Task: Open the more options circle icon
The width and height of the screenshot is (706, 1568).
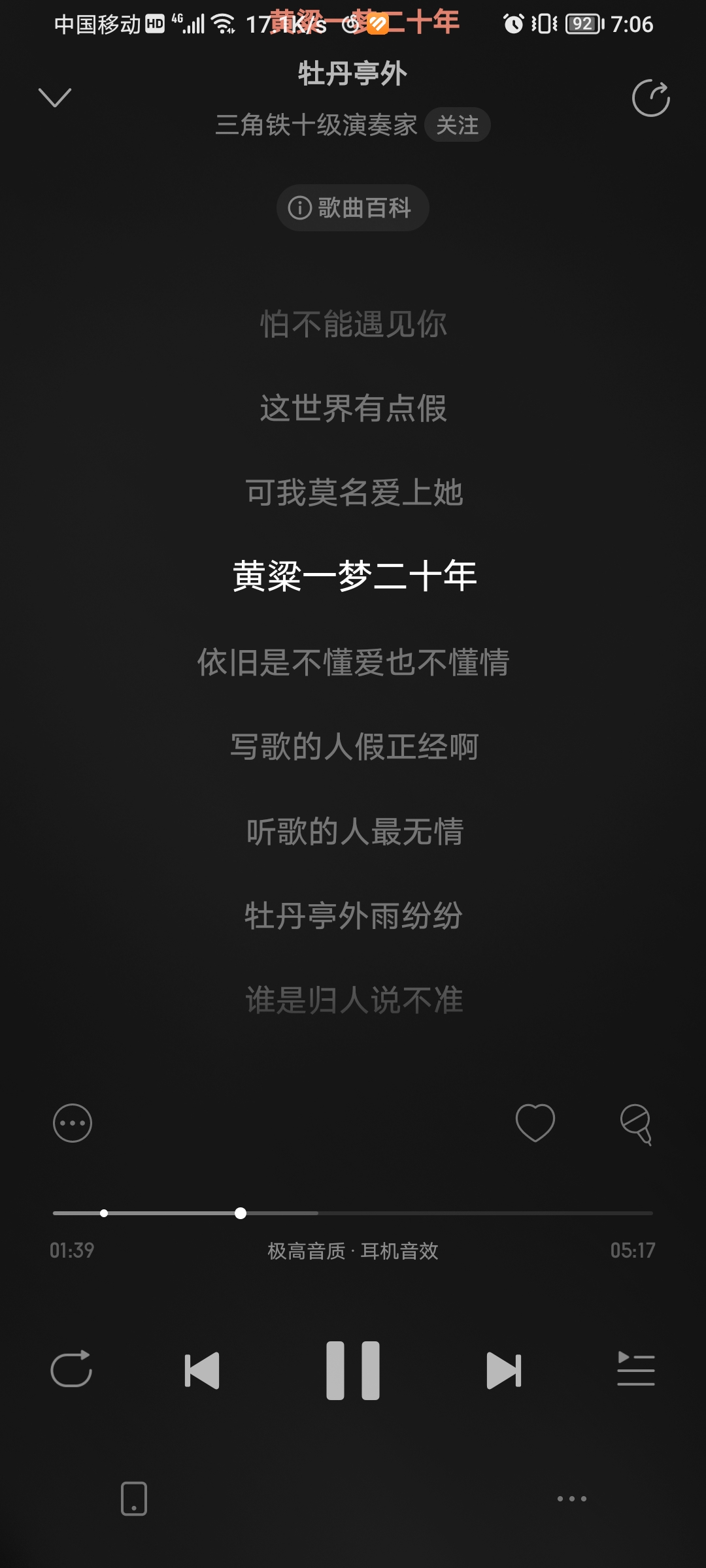Action: click(x=73, y=1123)
